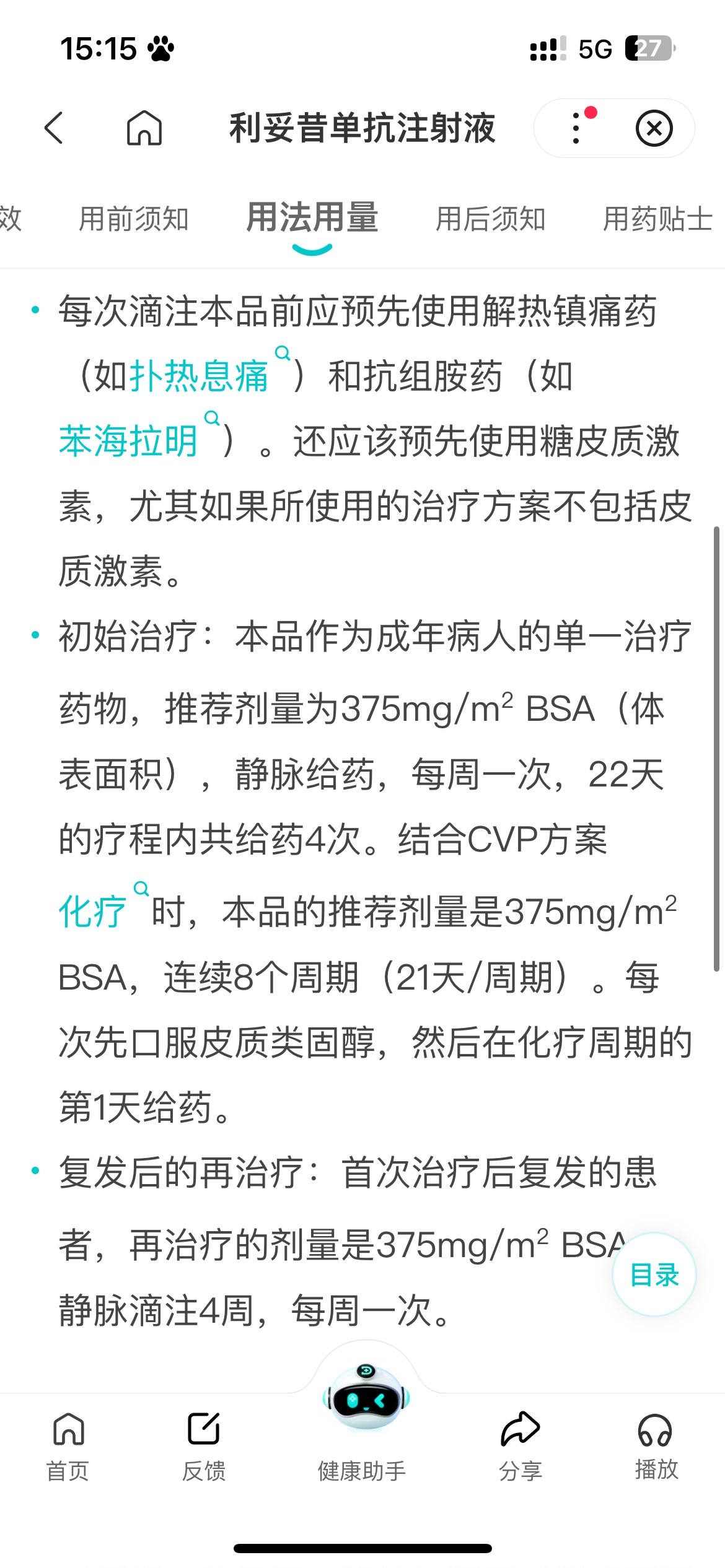
Task: Open the 苯海拉明 link
Action: coord(129,441)
